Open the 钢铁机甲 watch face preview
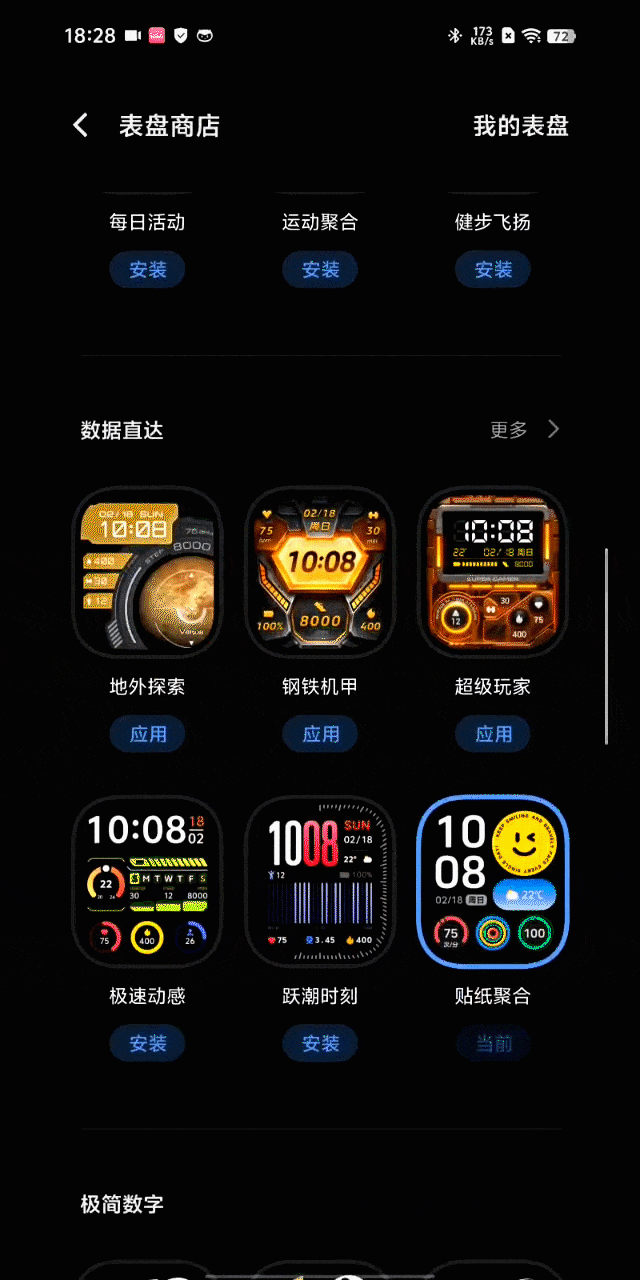The height and width of the screenshot is (1280, 640). pos(320,572)
